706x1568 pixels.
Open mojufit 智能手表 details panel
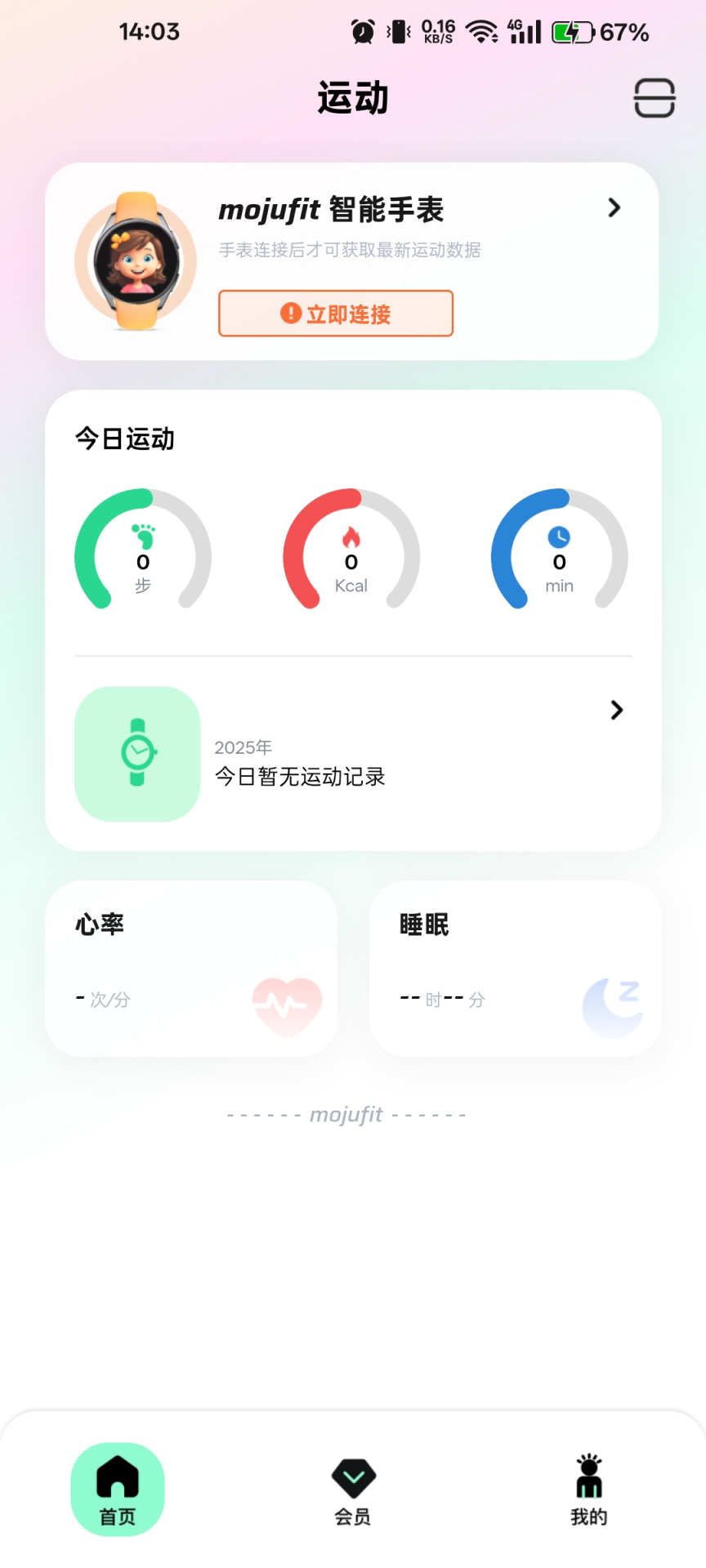coord(331,210)
